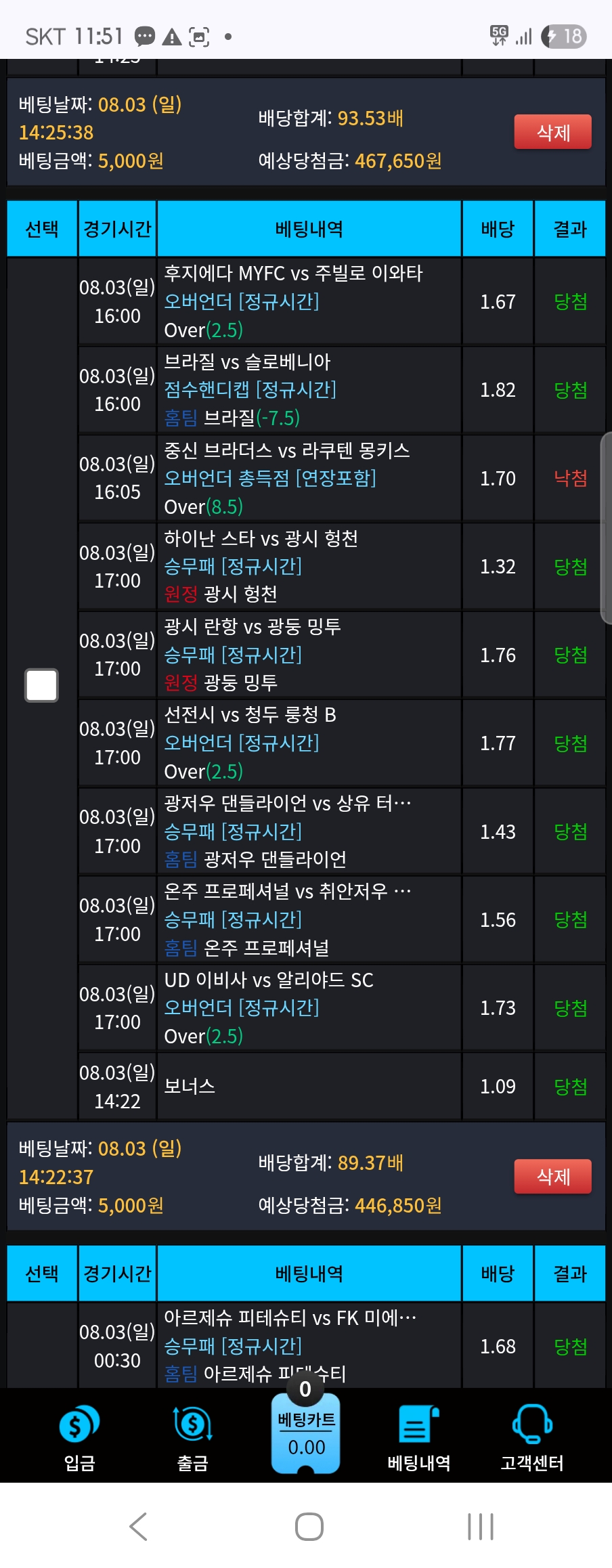Delete the bet slip placed at 14:22:37
This screenshot has width=612, height=1568.
(552, 1176)
